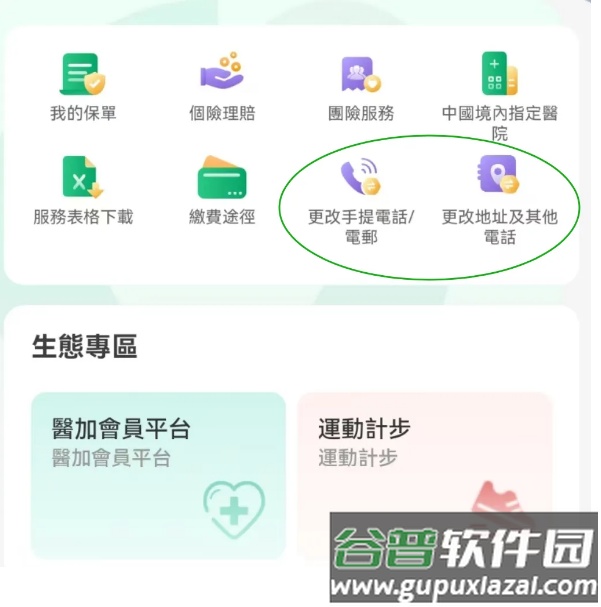Tap 更改手提電話/電郵 option
This screenshot has height=607, width=601.
[x=361, y=198]
